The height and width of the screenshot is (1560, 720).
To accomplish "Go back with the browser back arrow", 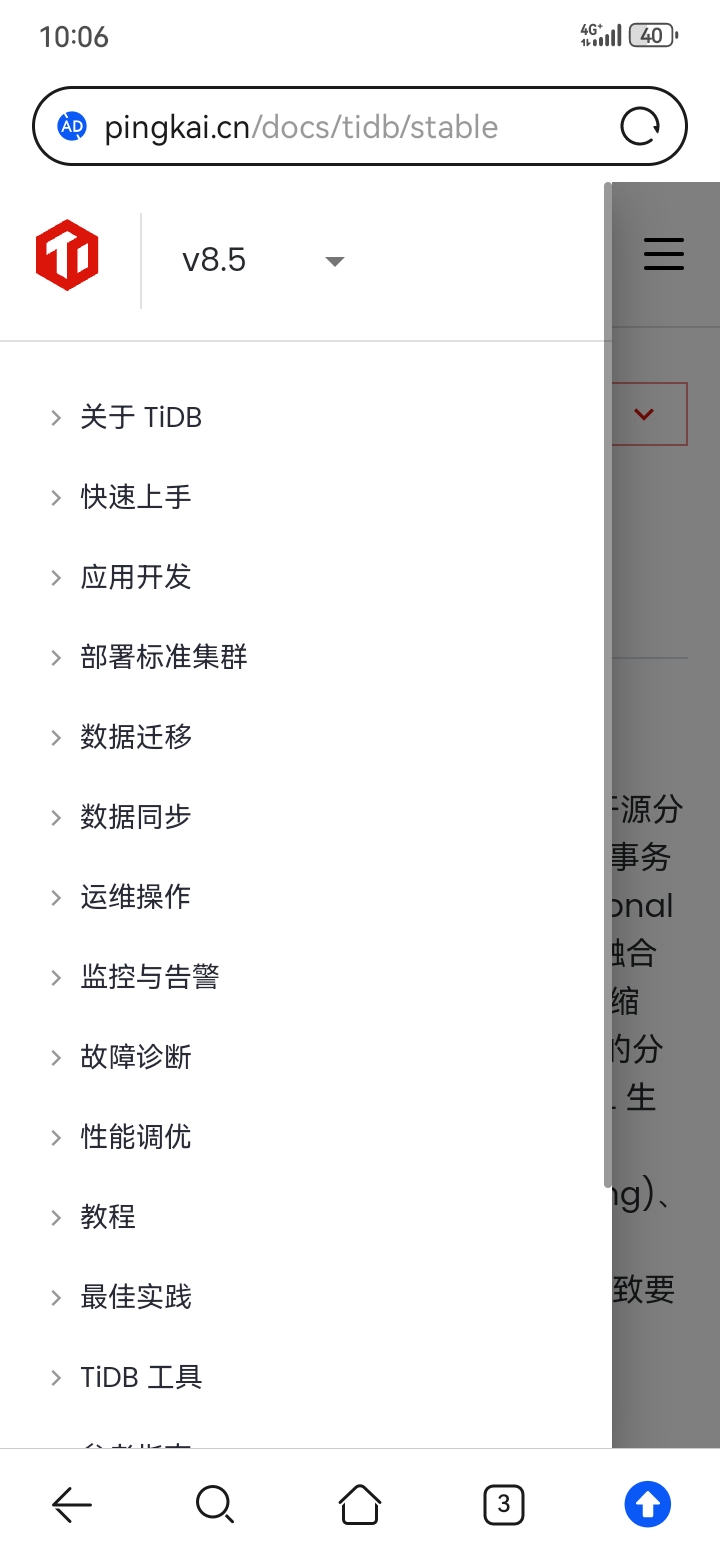I will (x=72, y=1504).
